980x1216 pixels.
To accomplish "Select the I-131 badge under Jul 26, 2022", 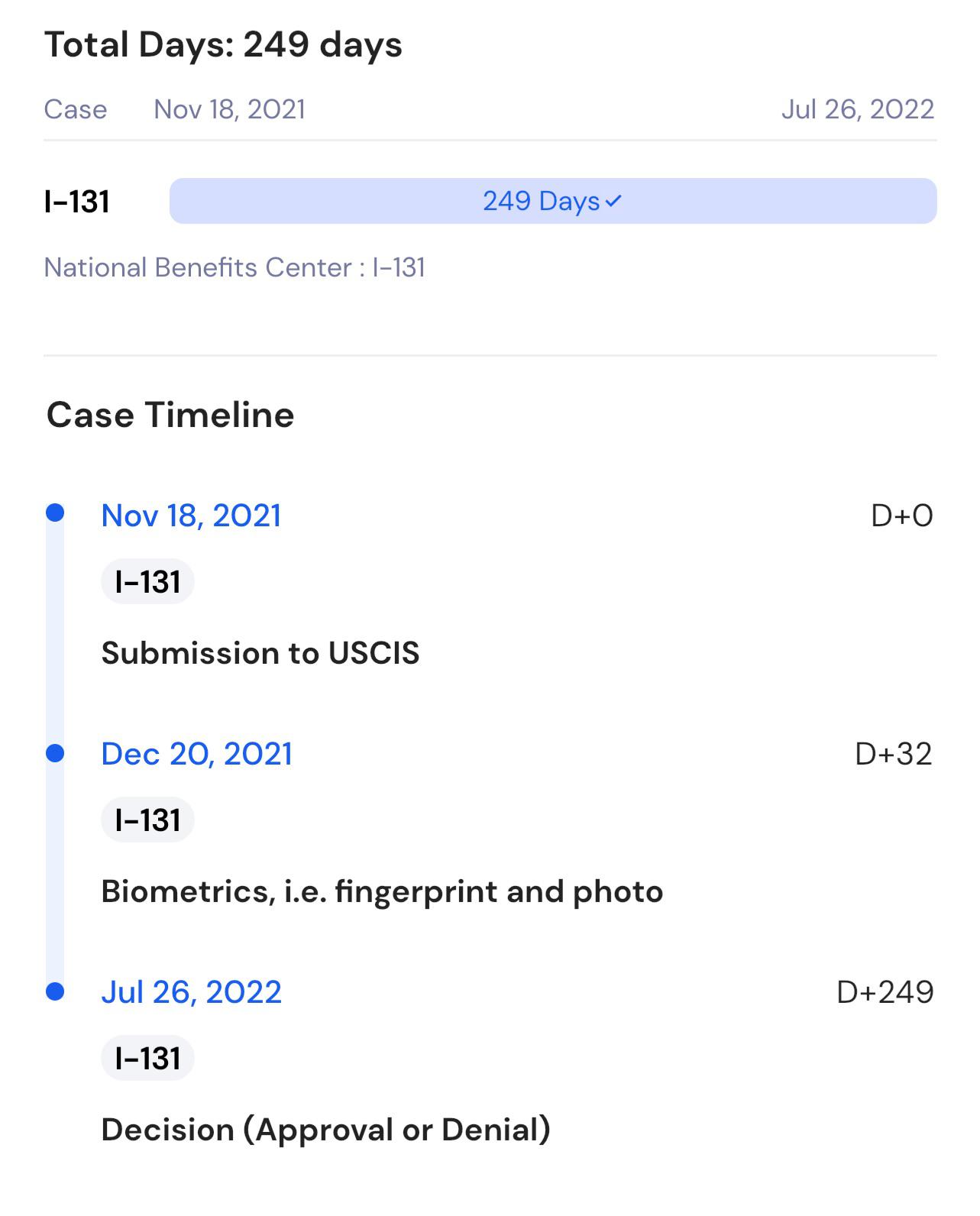I will pyautogui.click(x=147, y=1058).
